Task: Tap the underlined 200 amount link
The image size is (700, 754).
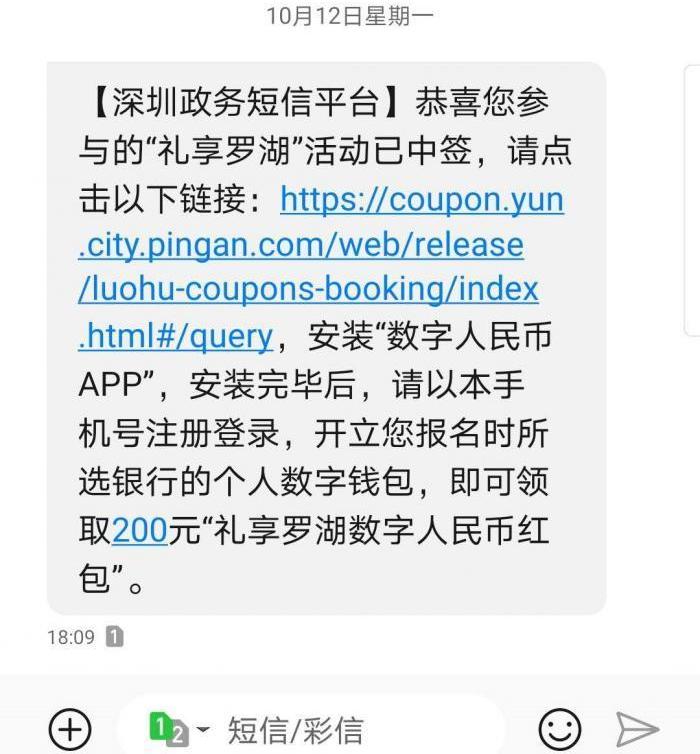Action: click(140, 530)
